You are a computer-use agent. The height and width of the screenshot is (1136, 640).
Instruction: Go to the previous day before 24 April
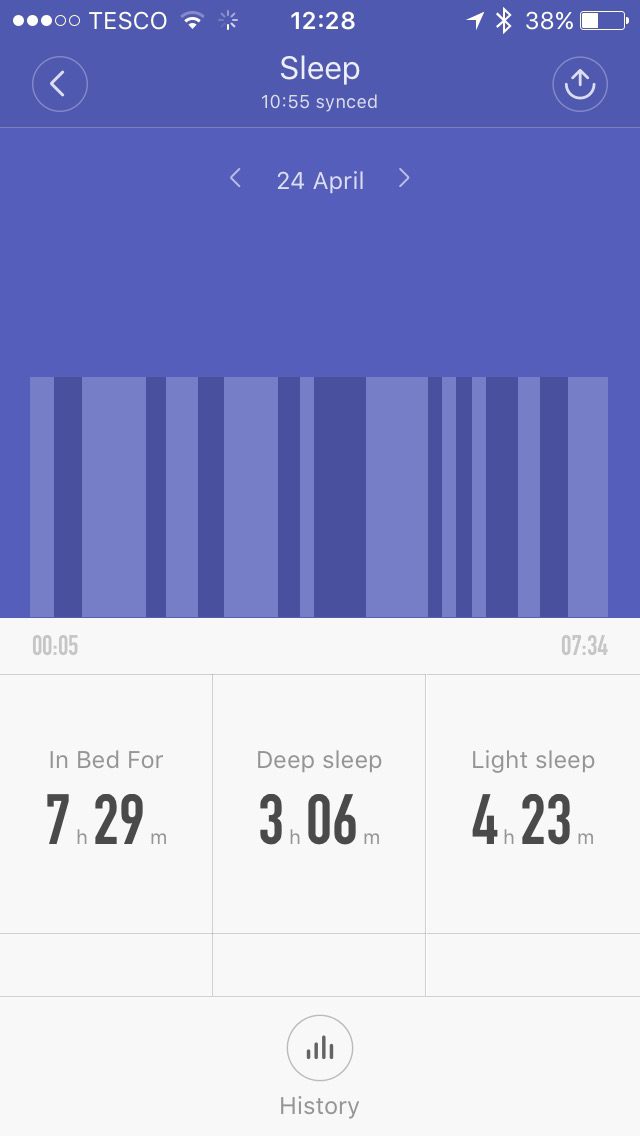click(235, 178)
